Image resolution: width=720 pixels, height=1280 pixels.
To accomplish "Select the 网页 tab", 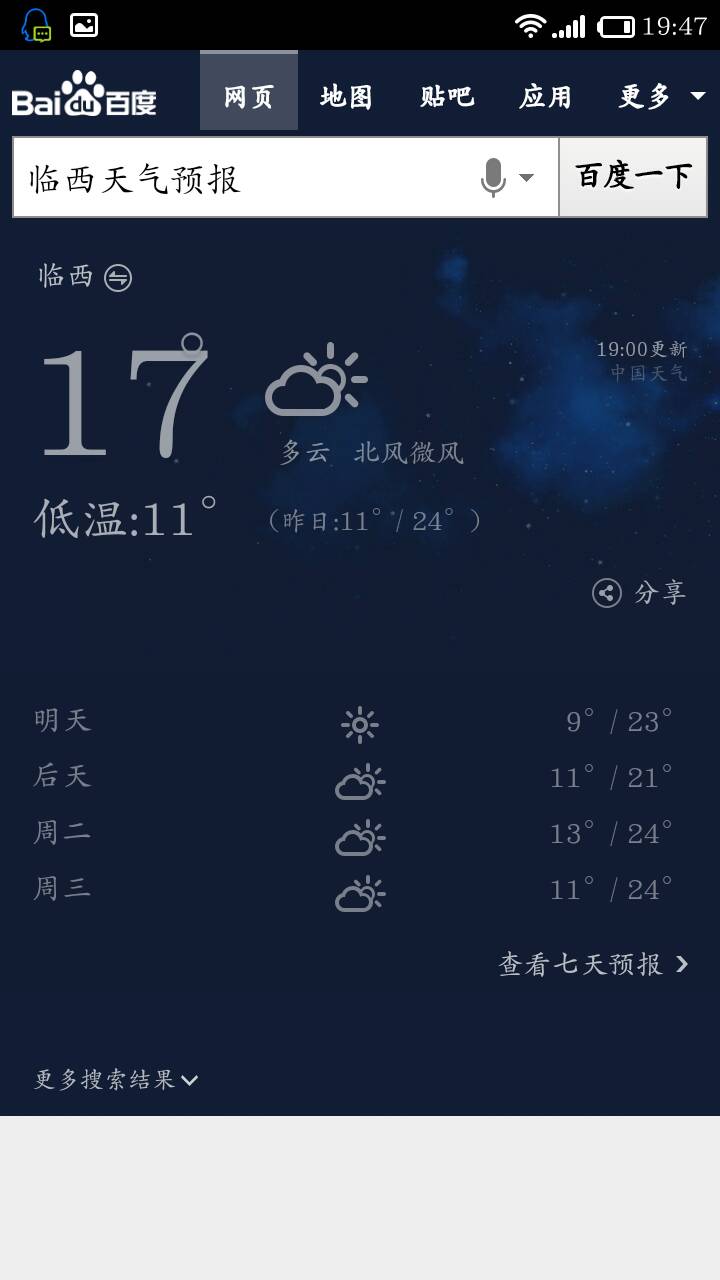I will click(x=249, y=91).
